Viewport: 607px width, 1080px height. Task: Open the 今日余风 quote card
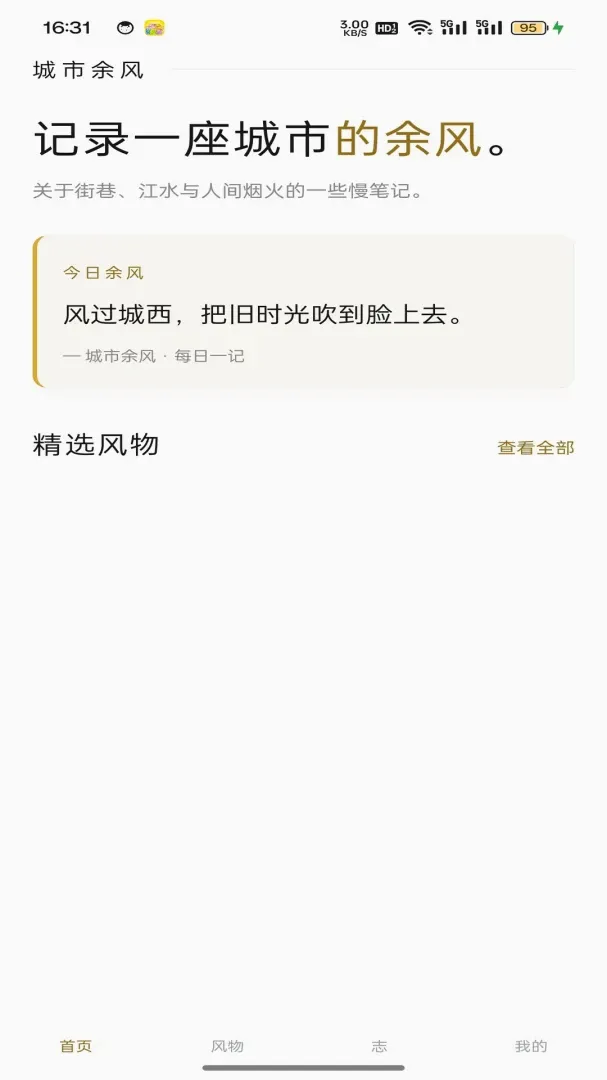[303, 311]
